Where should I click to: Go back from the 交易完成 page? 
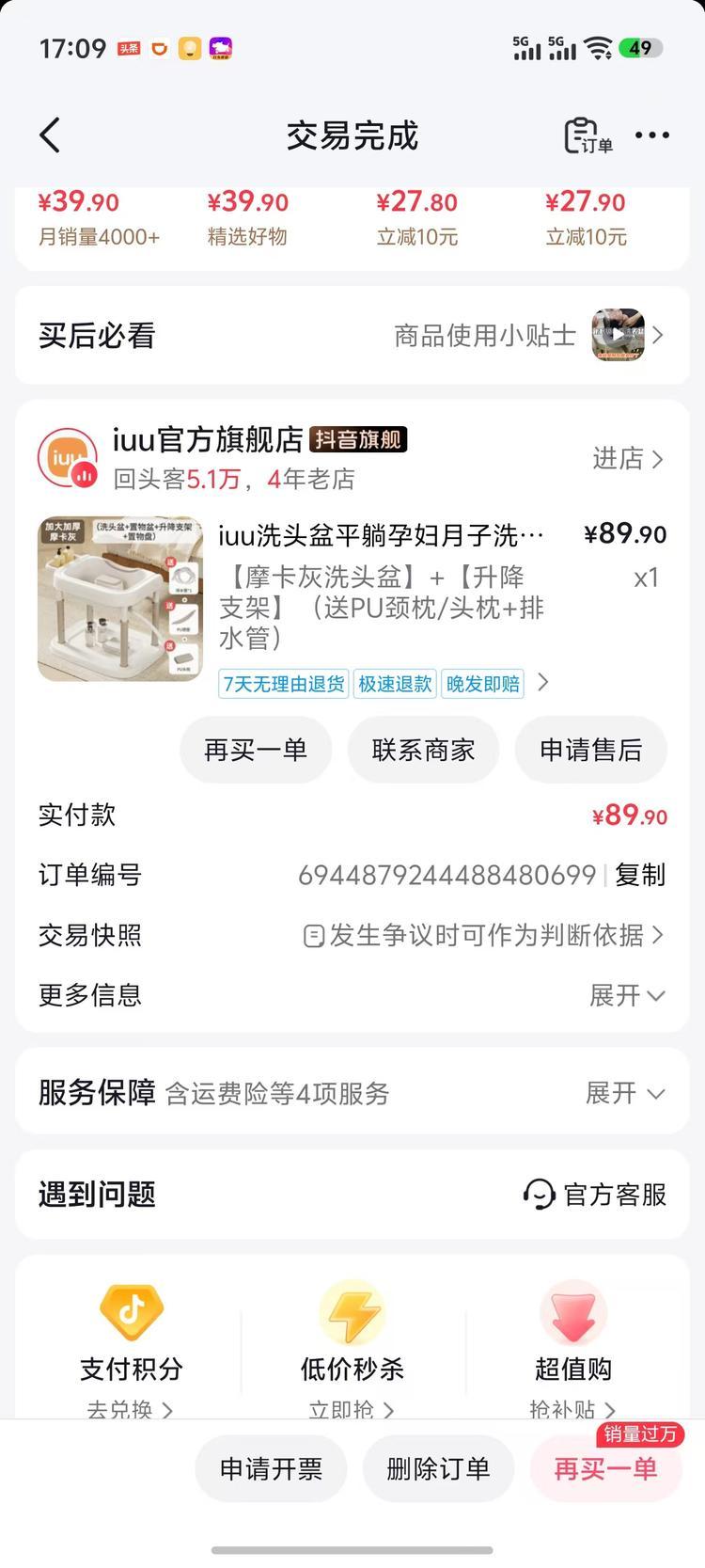pyautogui.click(x=51, y=135)
